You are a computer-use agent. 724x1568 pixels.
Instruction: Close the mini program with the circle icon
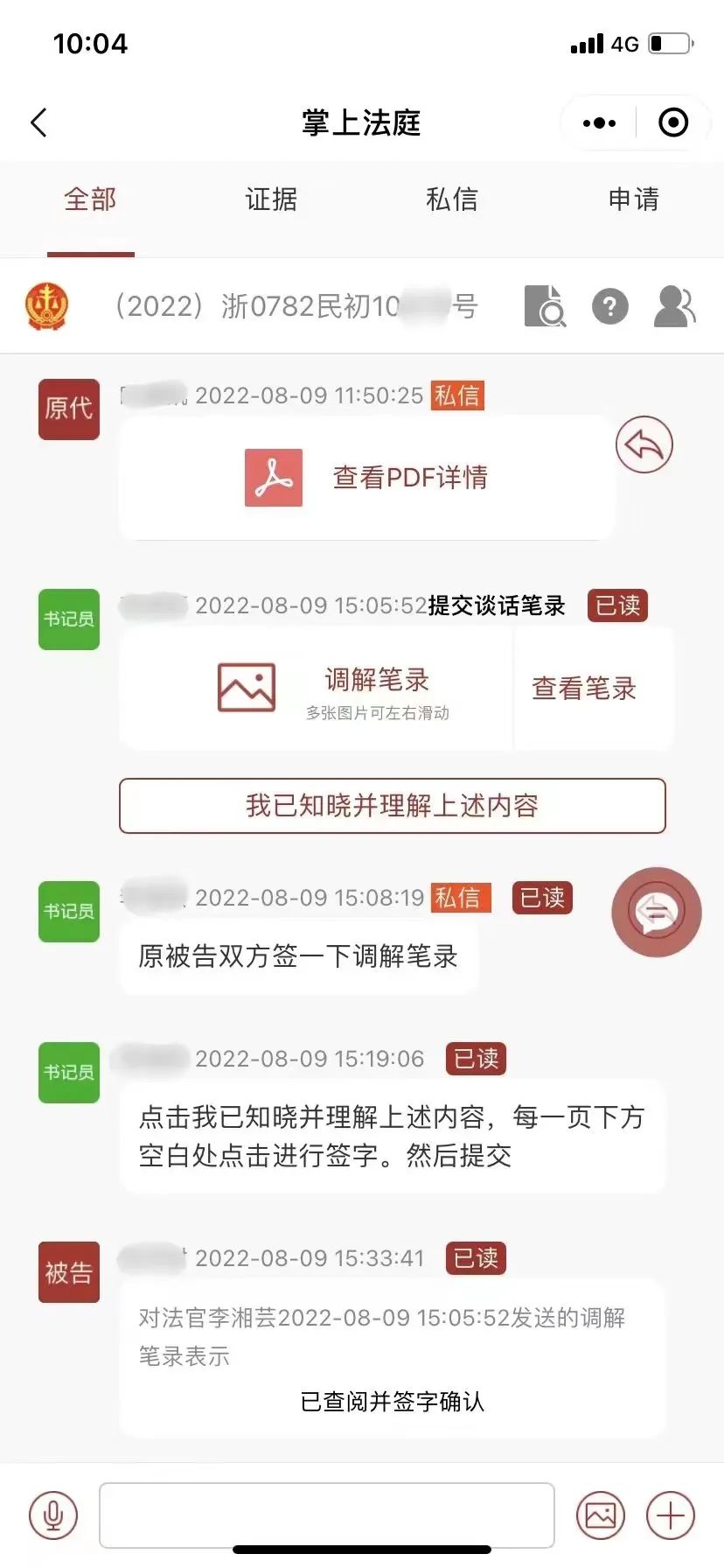pyautogui.click(x=672, y=123)
